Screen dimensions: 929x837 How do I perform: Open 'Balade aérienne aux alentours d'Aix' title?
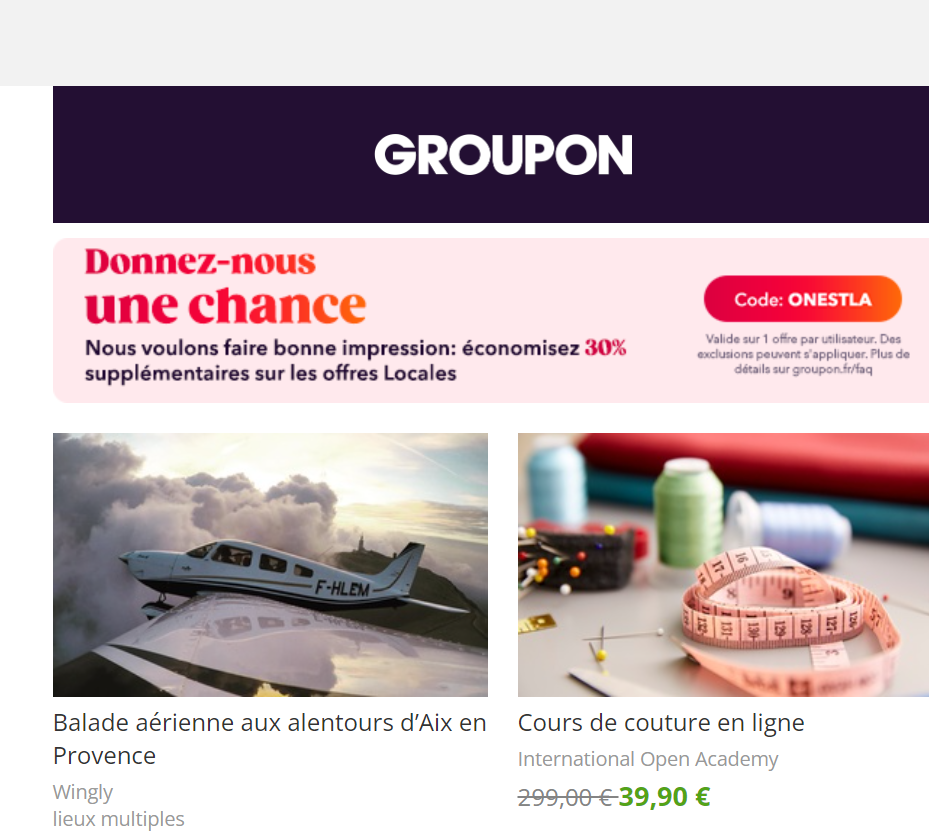(269, 738)
